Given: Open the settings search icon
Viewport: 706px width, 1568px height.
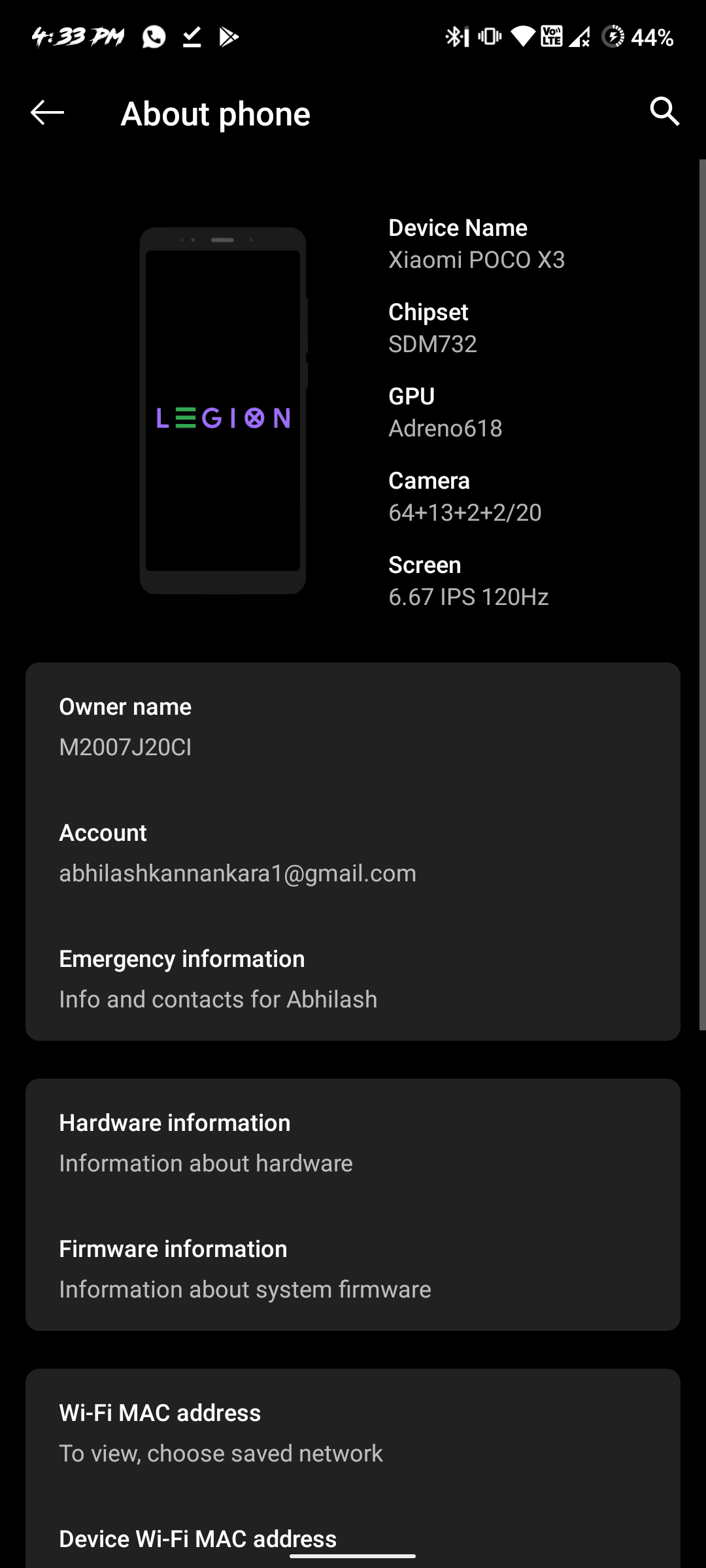Looking at the screenshot, I should (x=664, y=112).
